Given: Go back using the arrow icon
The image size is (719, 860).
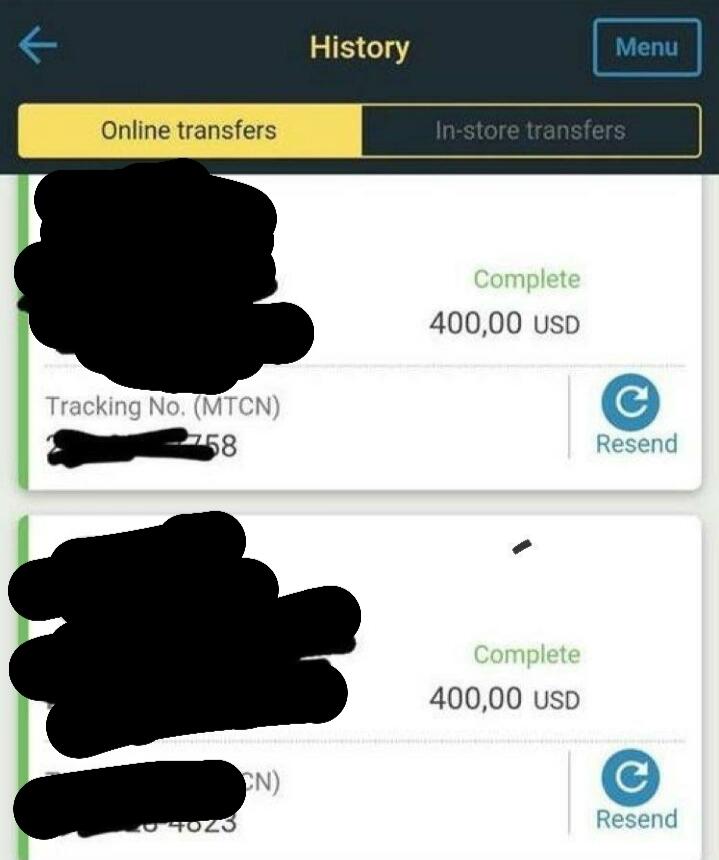Looking at the screenshot, I should tap(37, 46).
